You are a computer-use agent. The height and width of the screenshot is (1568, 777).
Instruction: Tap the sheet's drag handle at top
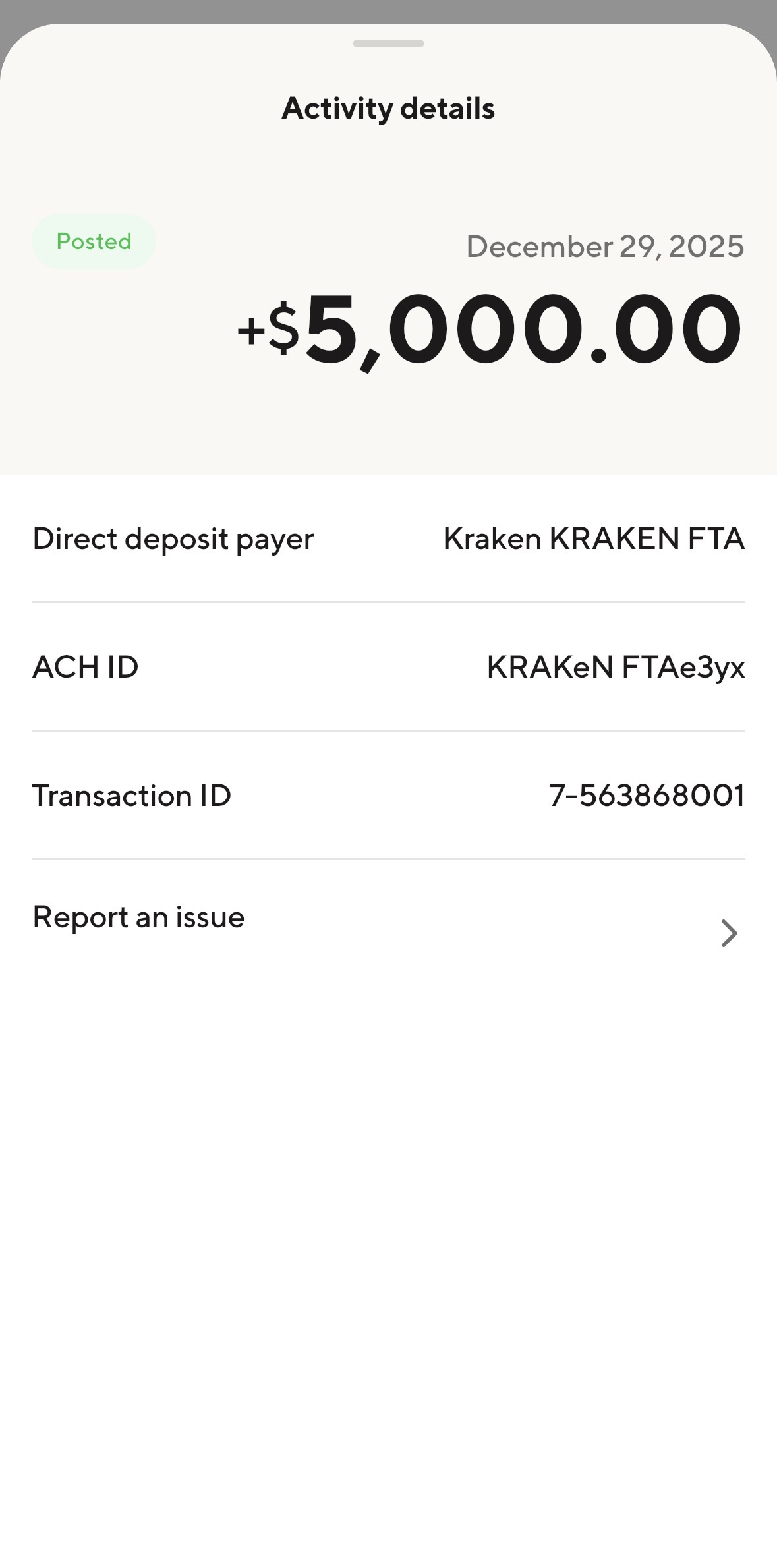[388, 44]
